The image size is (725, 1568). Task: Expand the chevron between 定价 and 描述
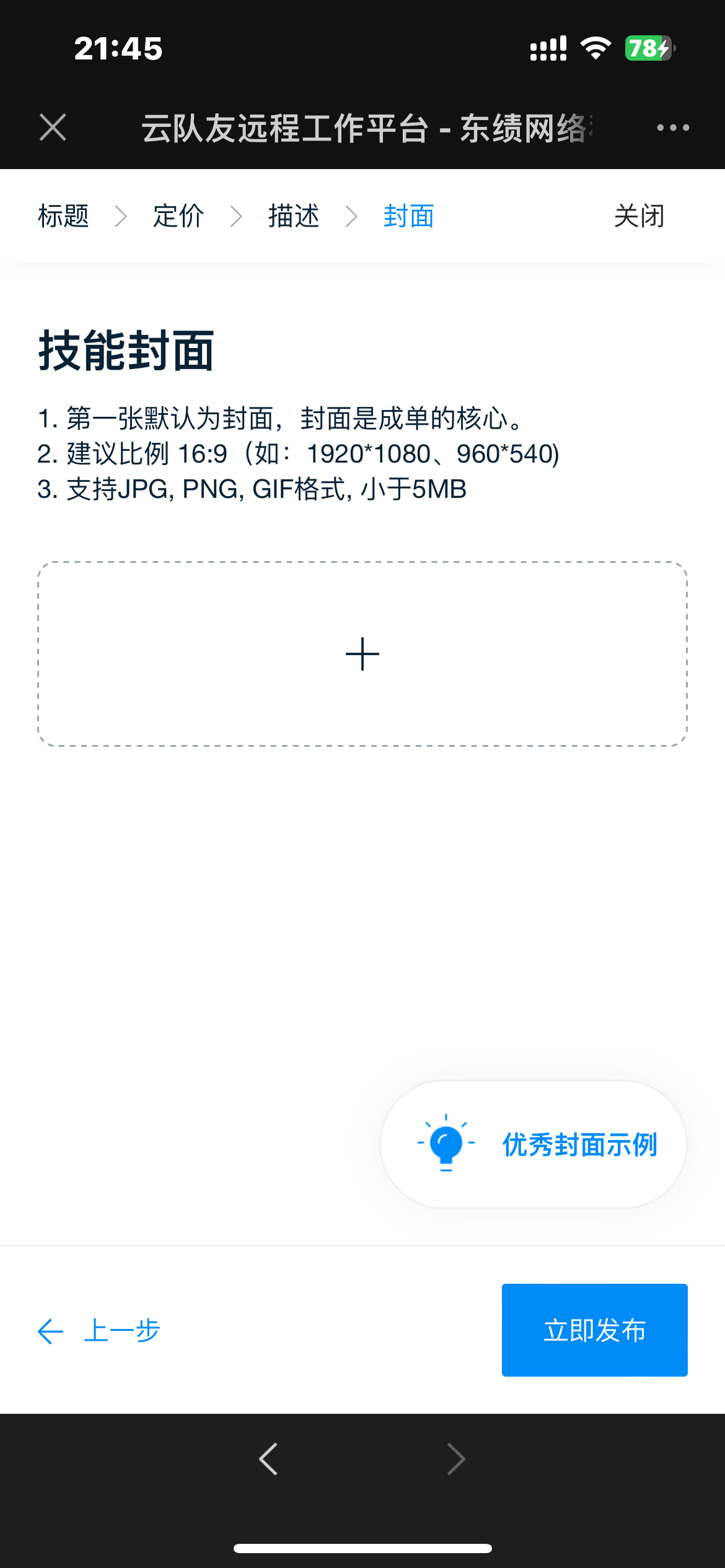click(x=237, y=216)
